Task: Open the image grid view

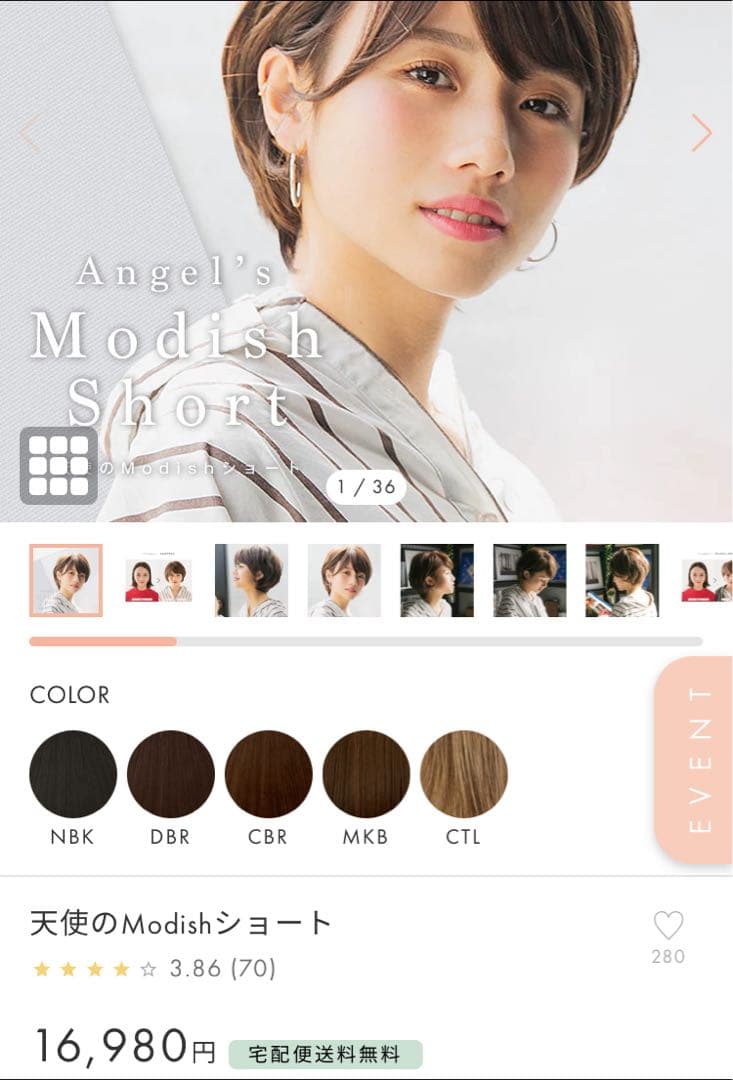Action: (x=59, y=466)
